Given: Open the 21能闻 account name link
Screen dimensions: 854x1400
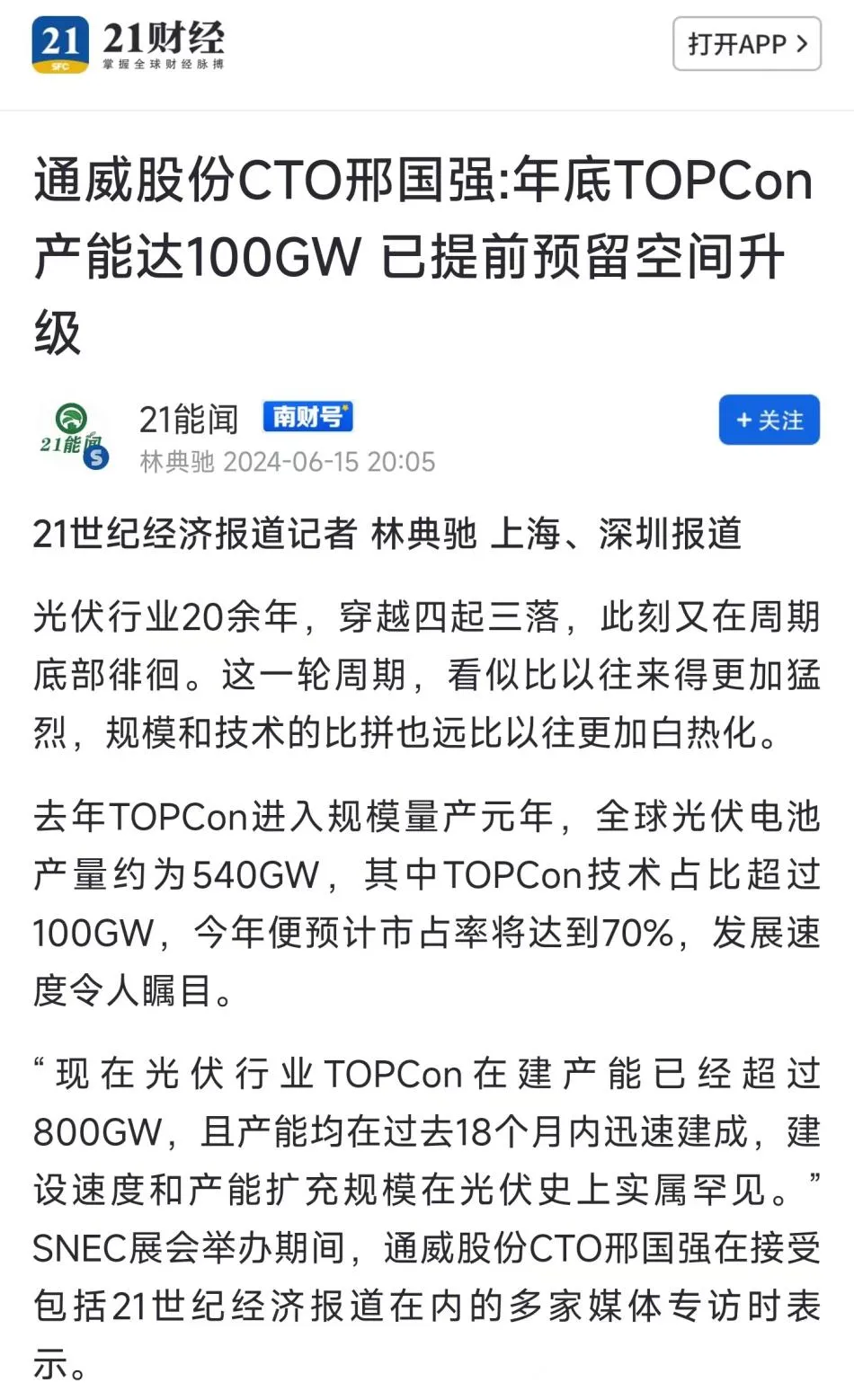Looking at the screenshot, I should point(189,419).
